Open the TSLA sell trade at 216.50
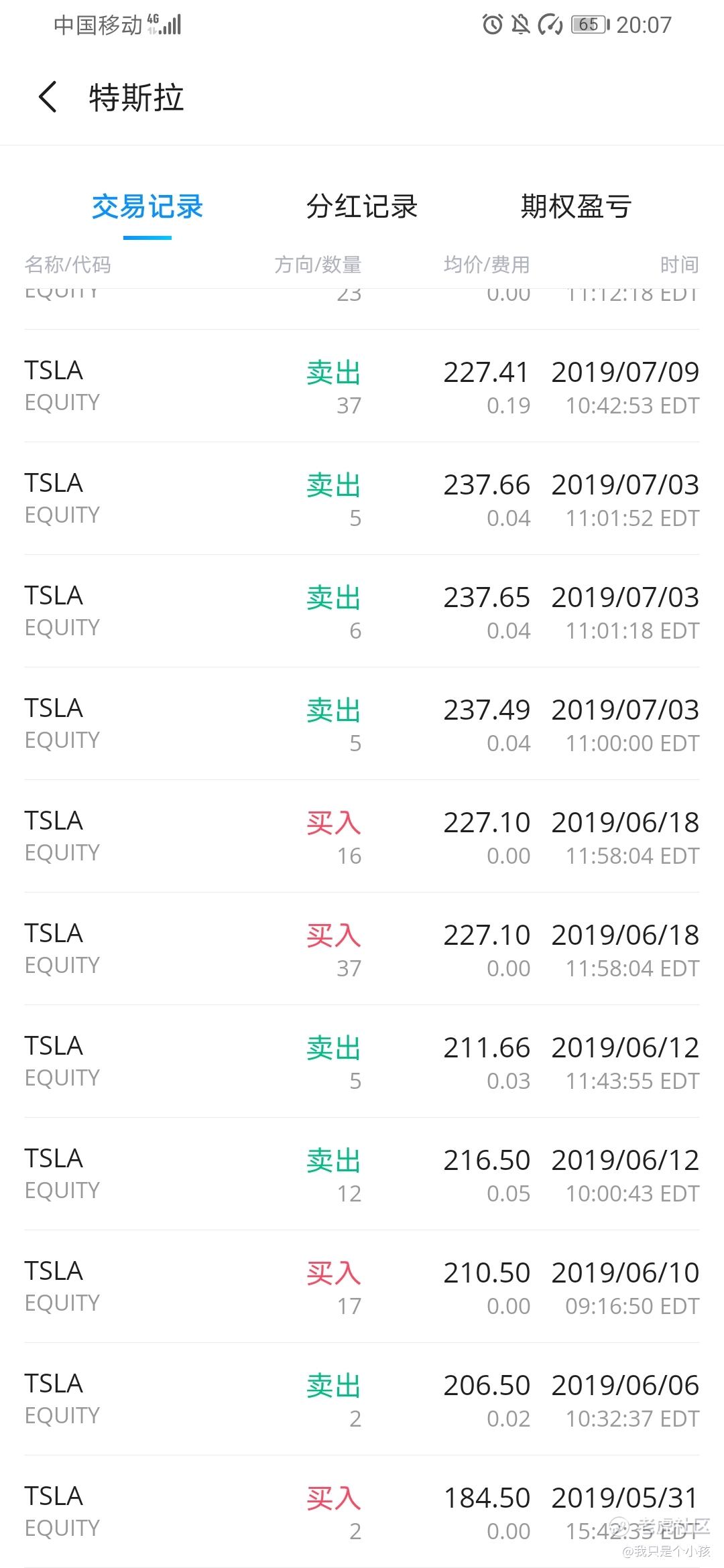 362,1174
